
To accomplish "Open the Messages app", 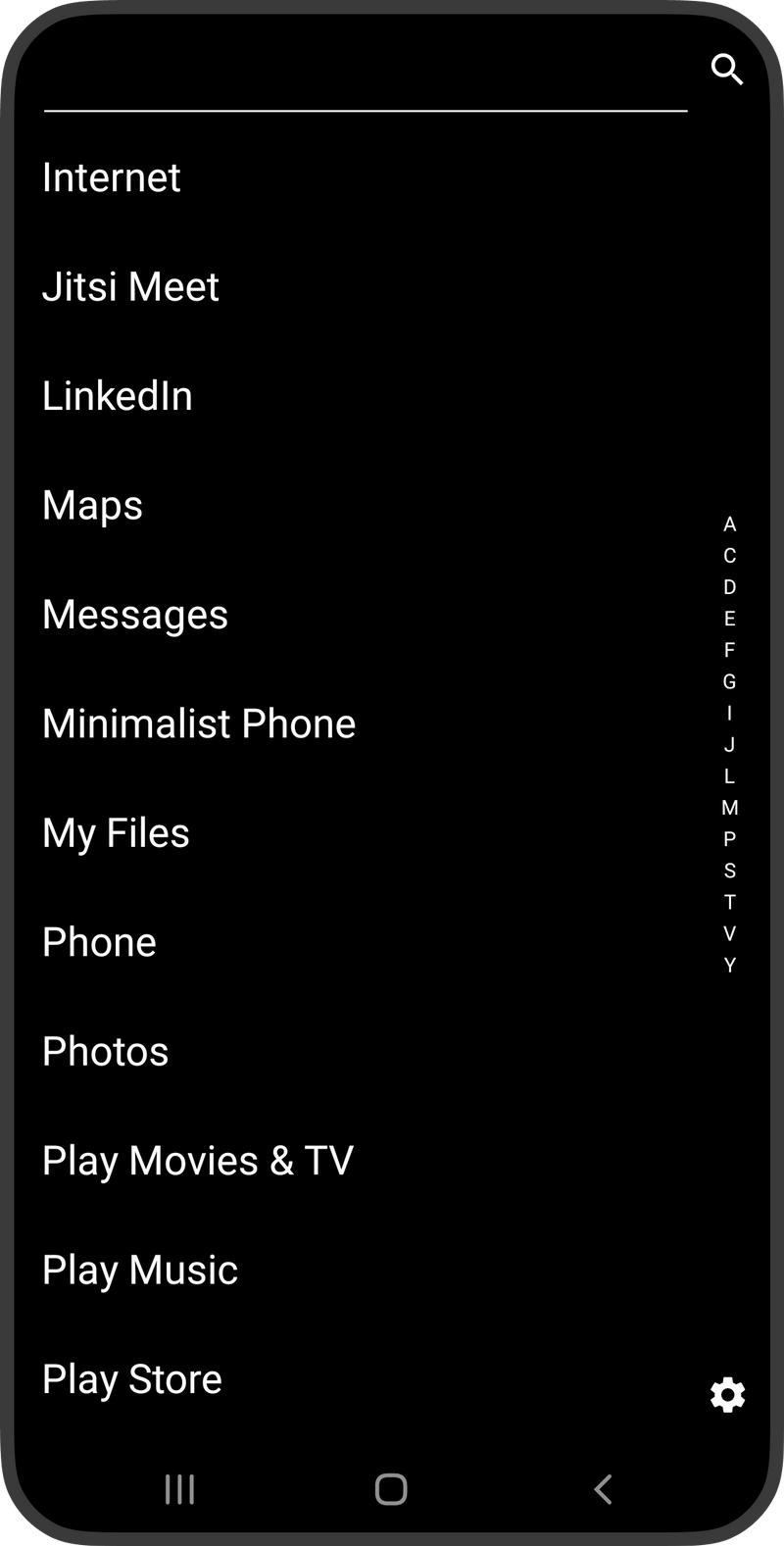I will [x=134, y=615].
